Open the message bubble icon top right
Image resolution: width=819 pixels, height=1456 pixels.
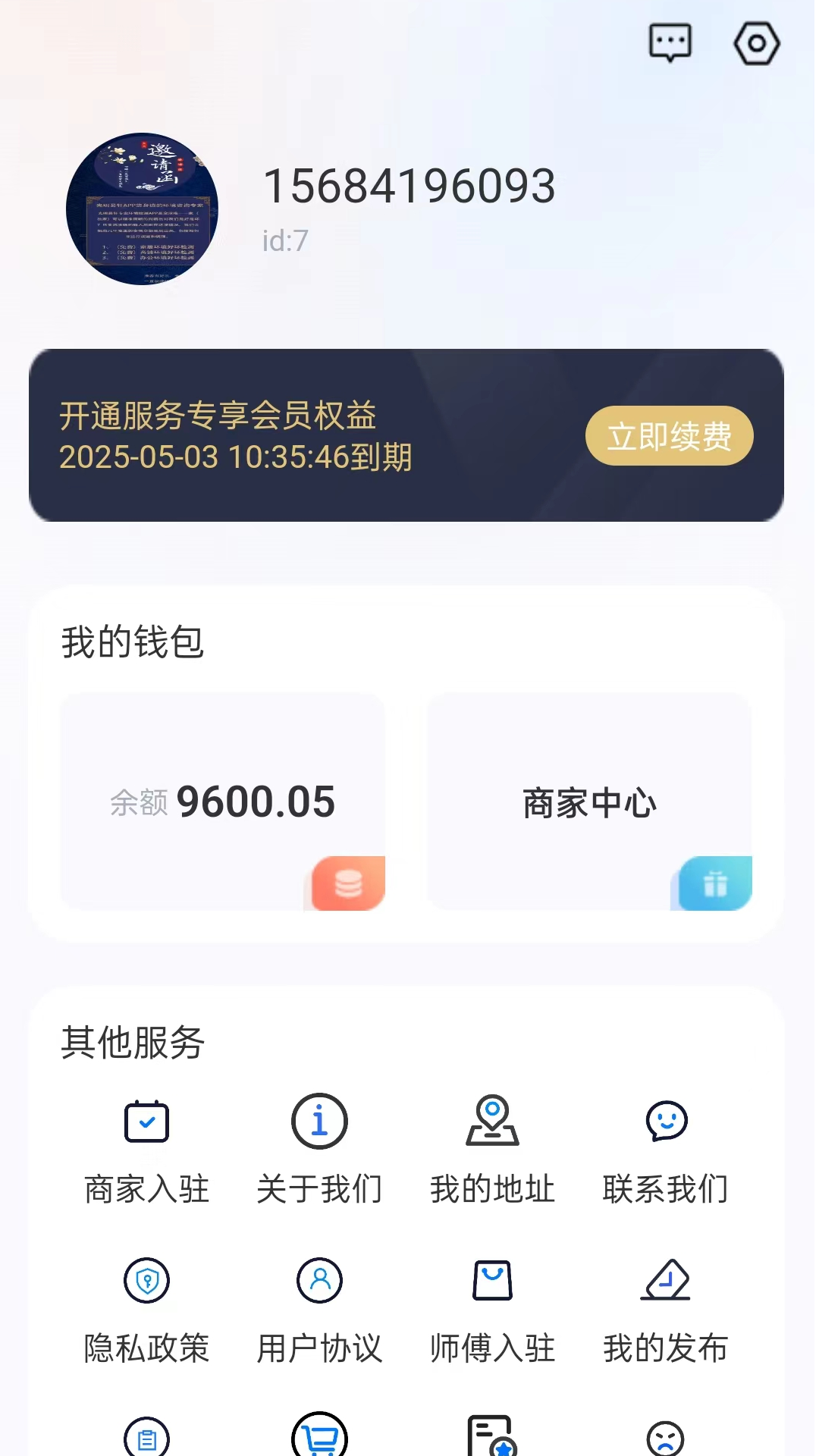[670, 44]
